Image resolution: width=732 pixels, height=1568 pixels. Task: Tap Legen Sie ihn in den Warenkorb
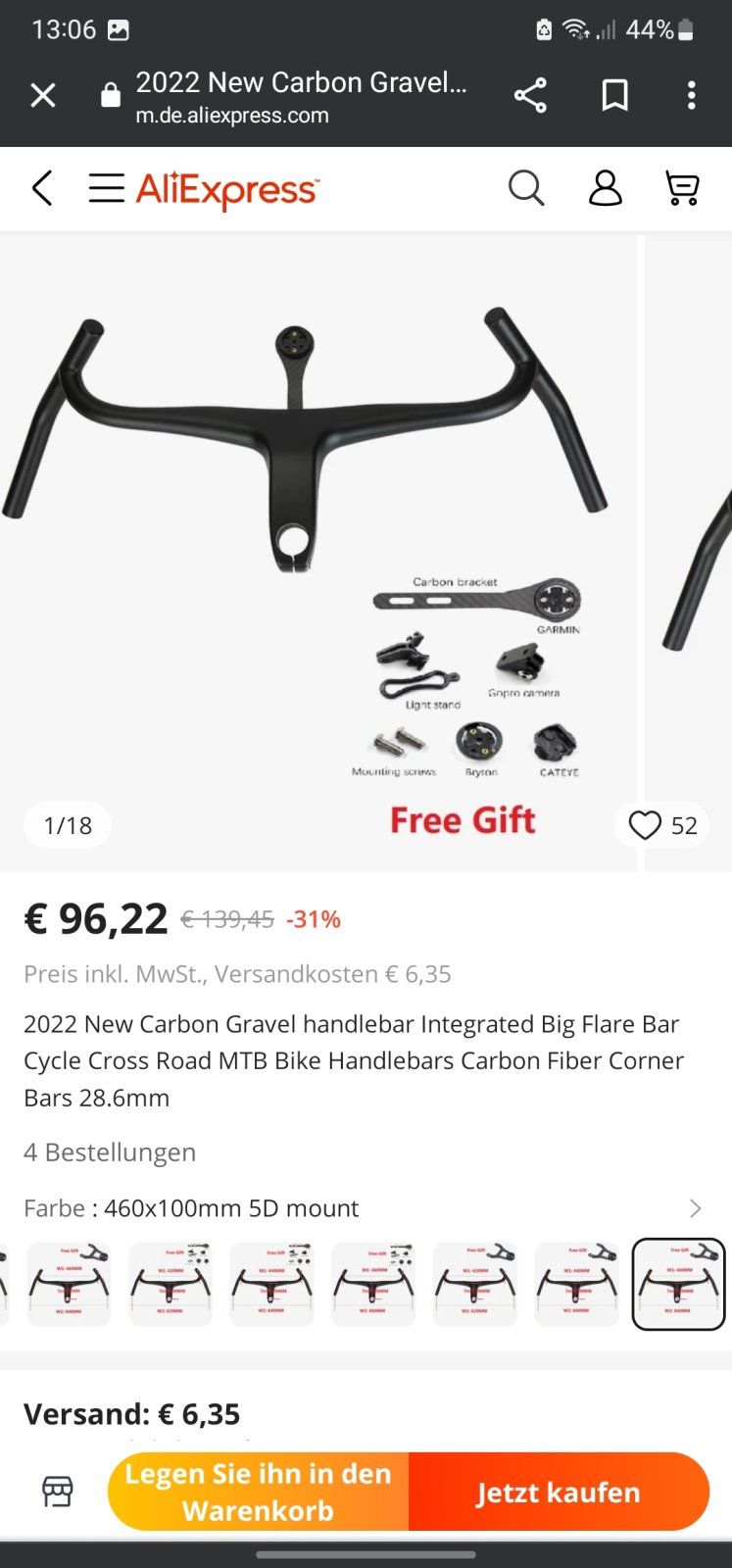tap(259, 1492)
